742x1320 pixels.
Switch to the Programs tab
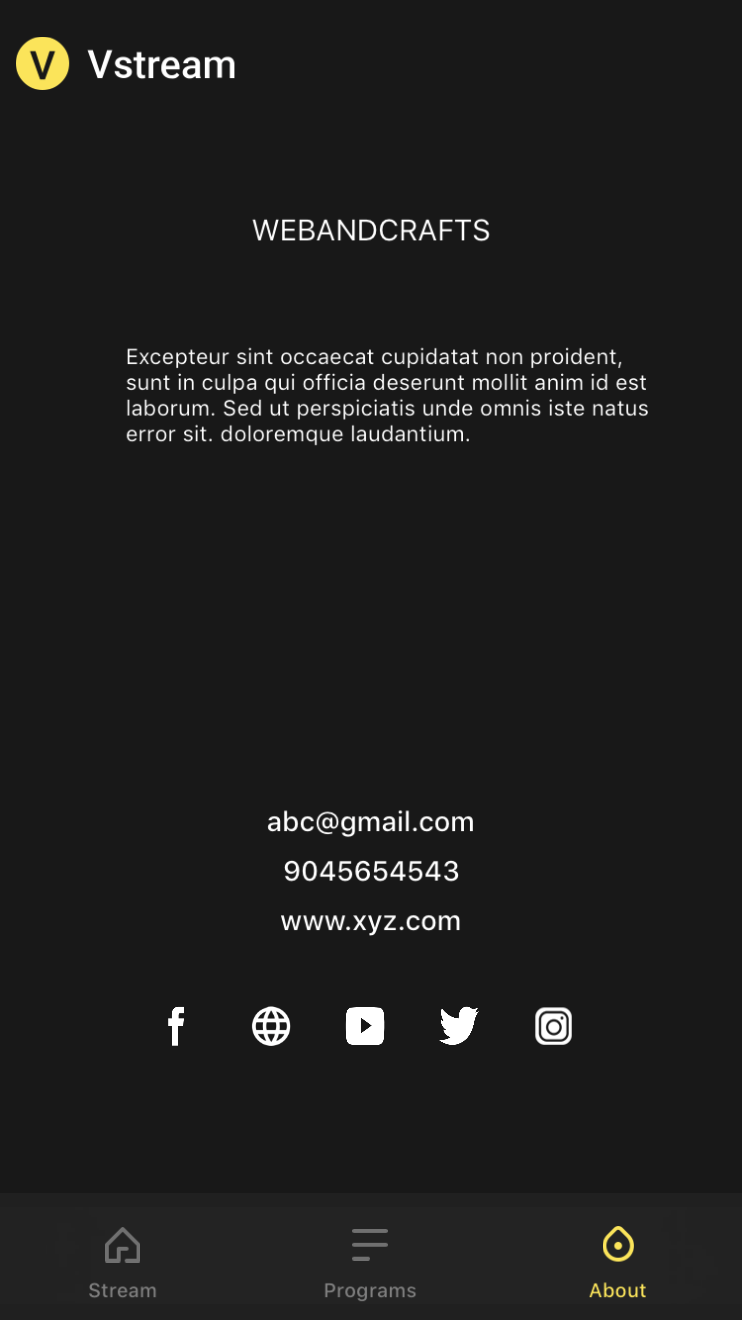[x=370, y=1262]
